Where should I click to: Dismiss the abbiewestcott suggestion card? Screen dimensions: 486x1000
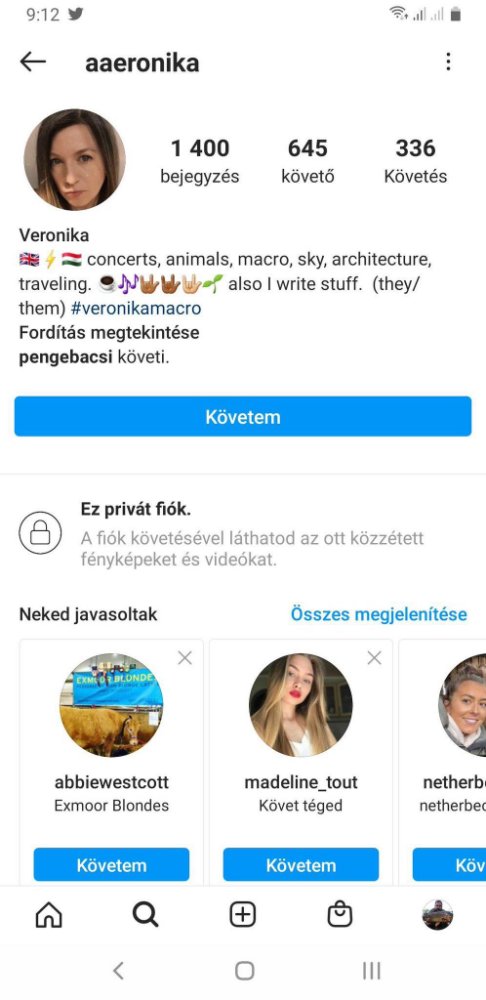[185, 658]
